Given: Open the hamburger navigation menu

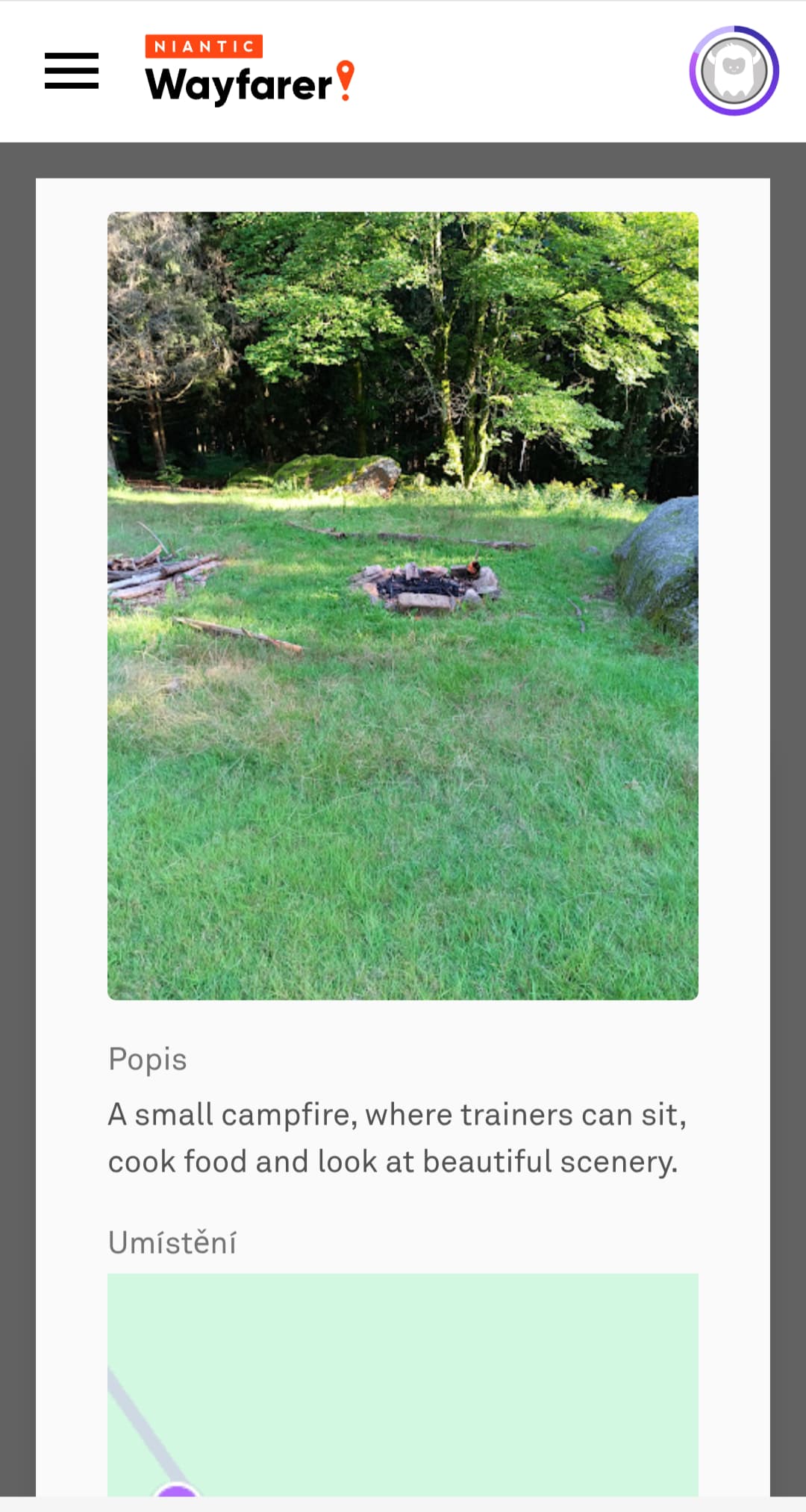Looking at the screenshot, I should [72, 71].
